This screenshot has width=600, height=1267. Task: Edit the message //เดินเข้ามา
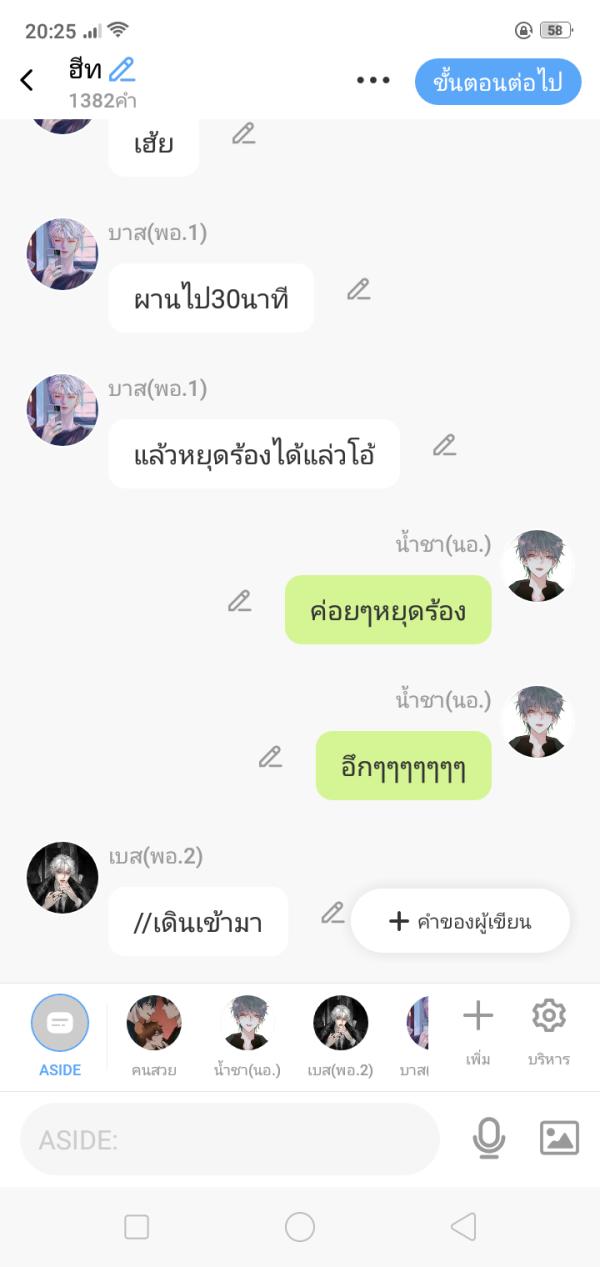click(x=332, y=913)
